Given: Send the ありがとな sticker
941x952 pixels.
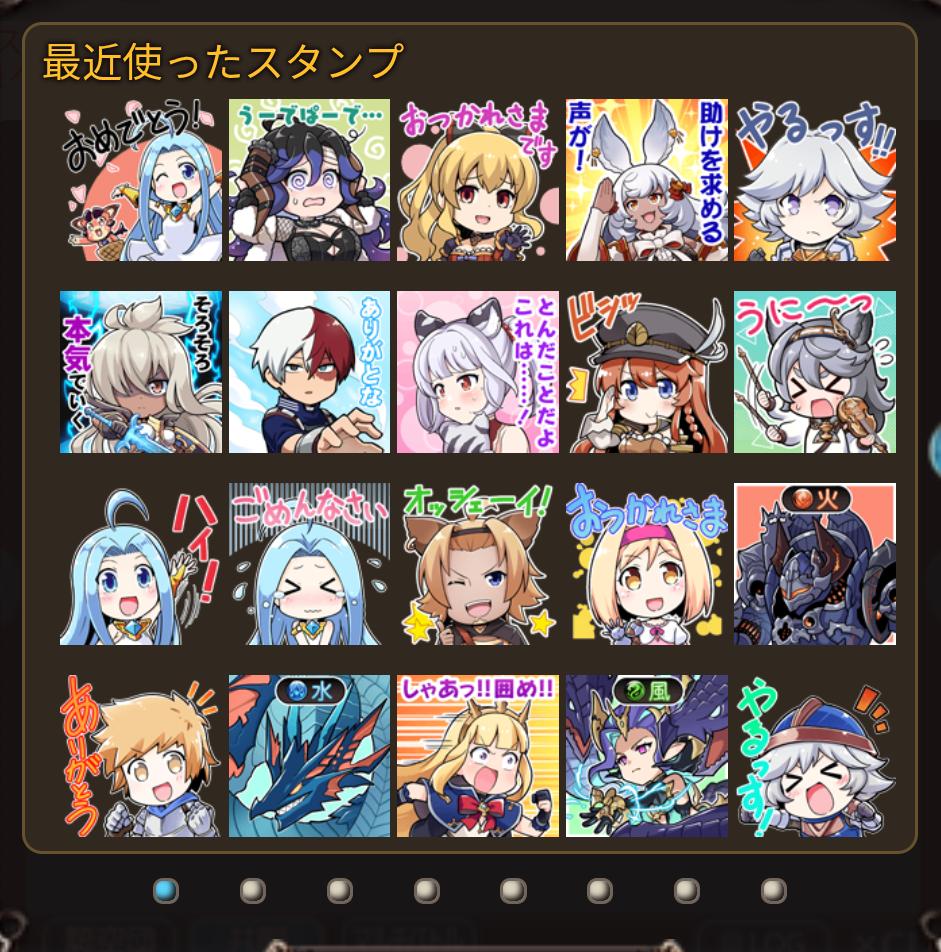Looking at the screenshot, I should point(309,372).
